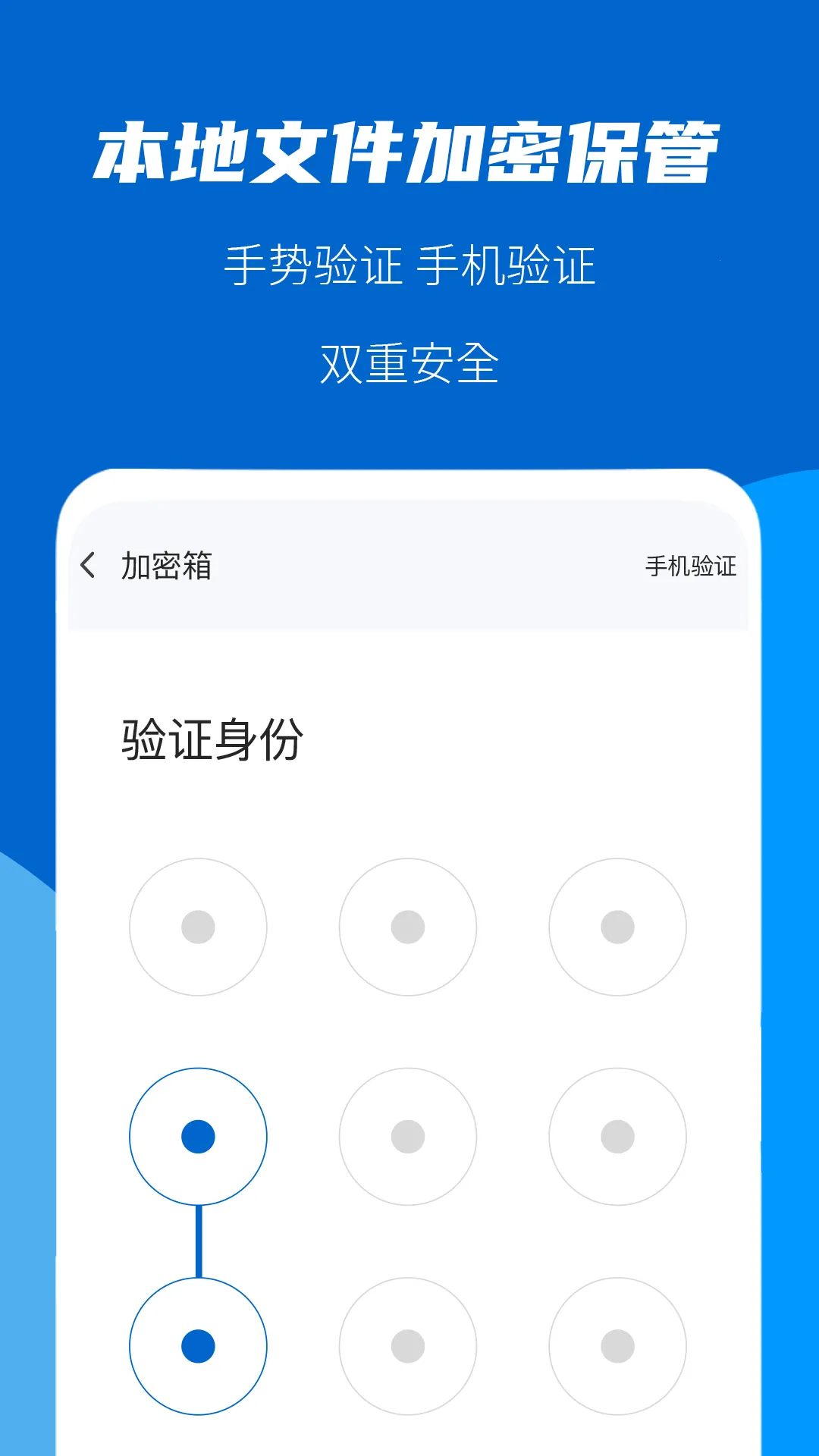Select the highlighted middle-left pattern dot
819x1456 pixels.
click(197, 1135)
